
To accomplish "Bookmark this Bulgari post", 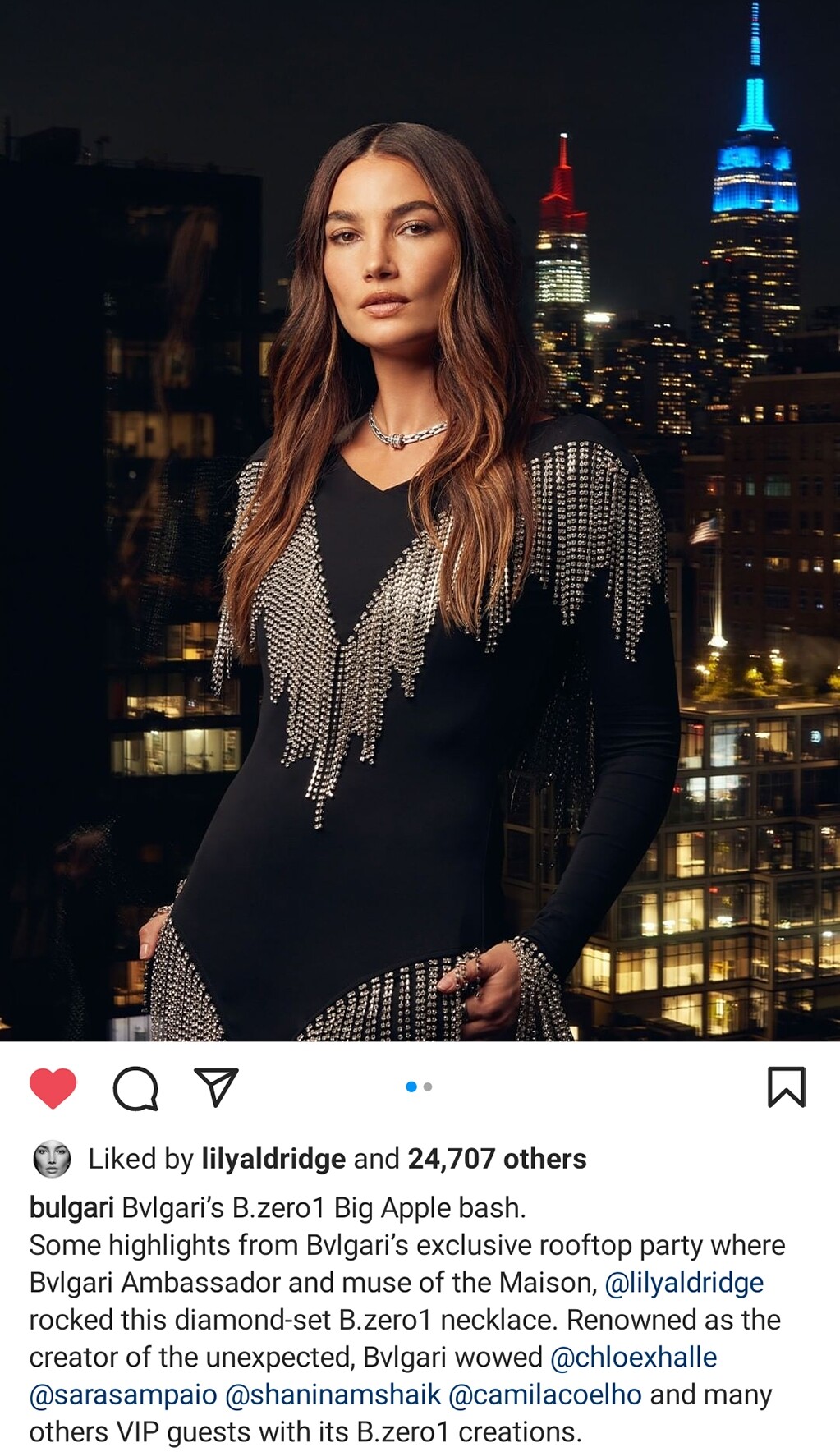I will (x=786, y=1087).
